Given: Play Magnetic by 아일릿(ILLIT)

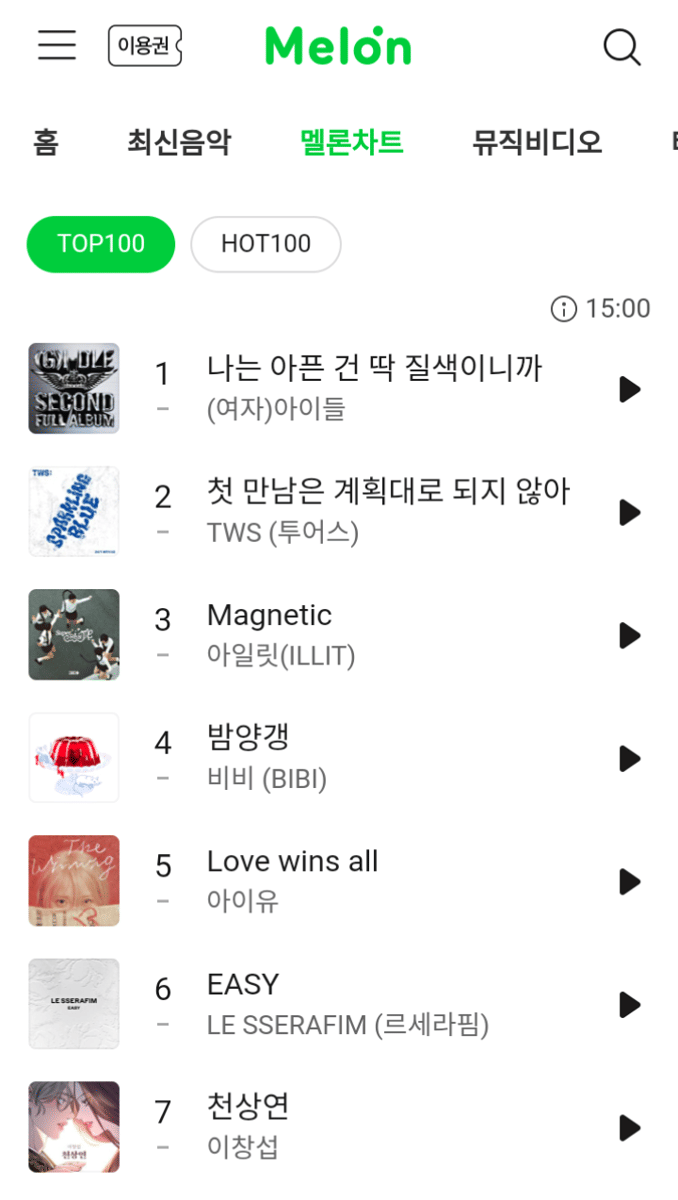Looking at the screenshot, I should coord(629,635).
